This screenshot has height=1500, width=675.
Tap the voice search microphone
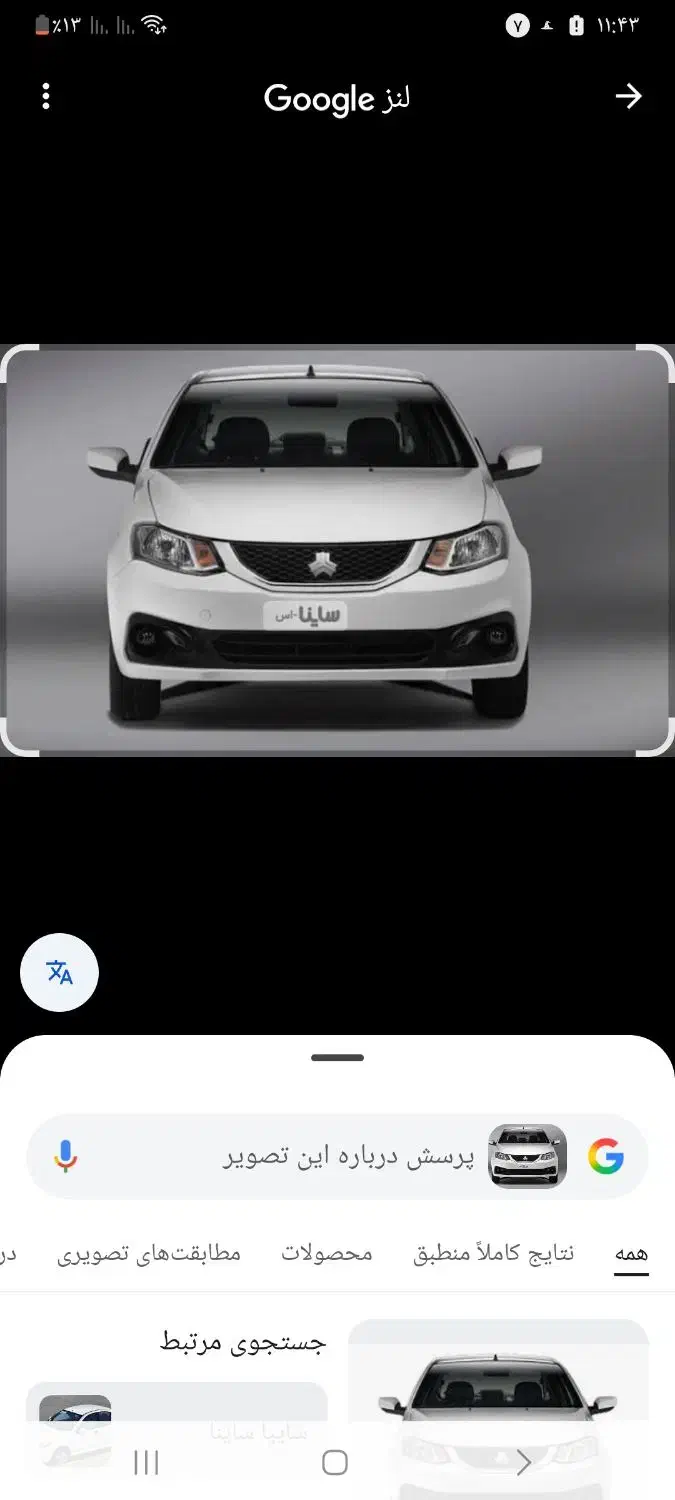[66, 1156]
